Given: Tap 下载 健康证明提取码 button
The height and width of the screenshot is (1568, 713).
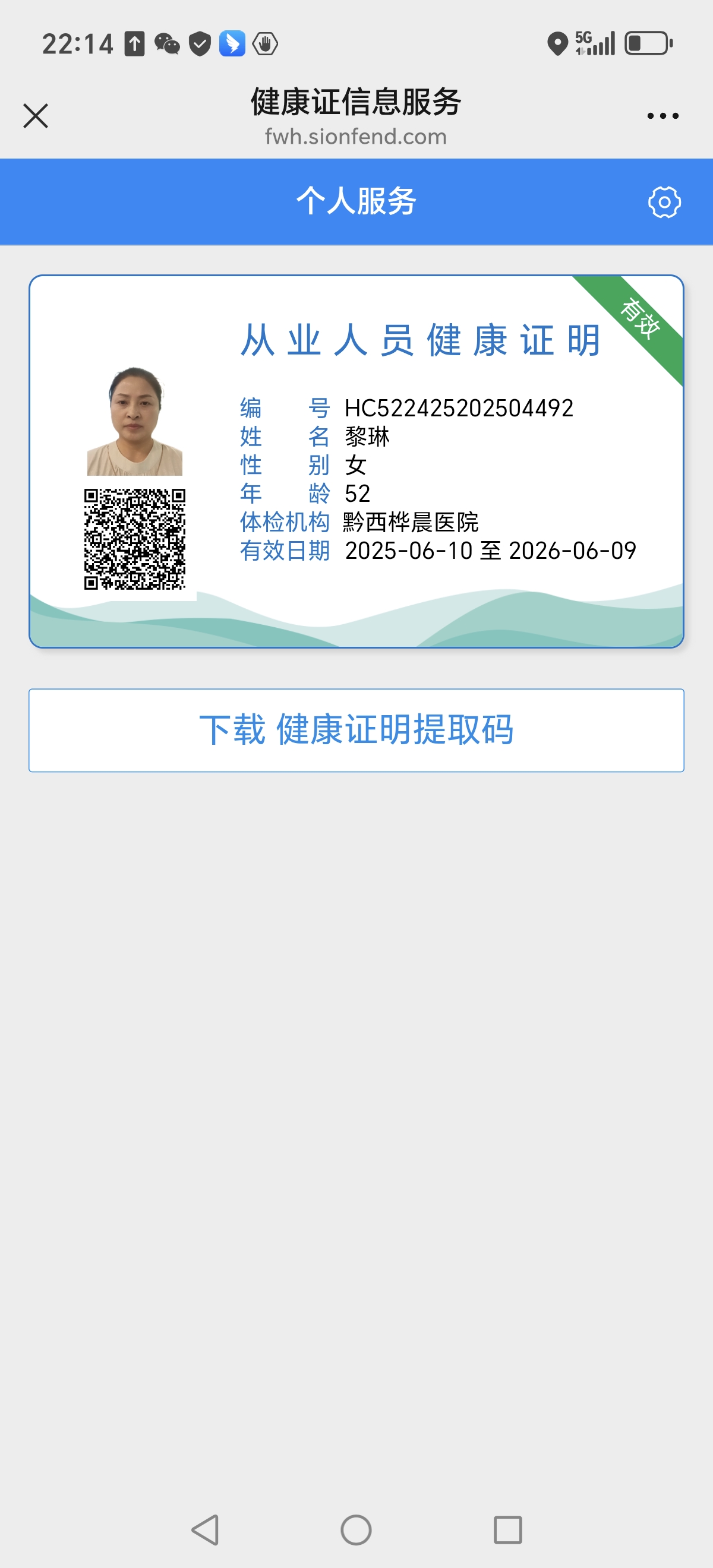Looking at the screenshot, I should 356,730.
